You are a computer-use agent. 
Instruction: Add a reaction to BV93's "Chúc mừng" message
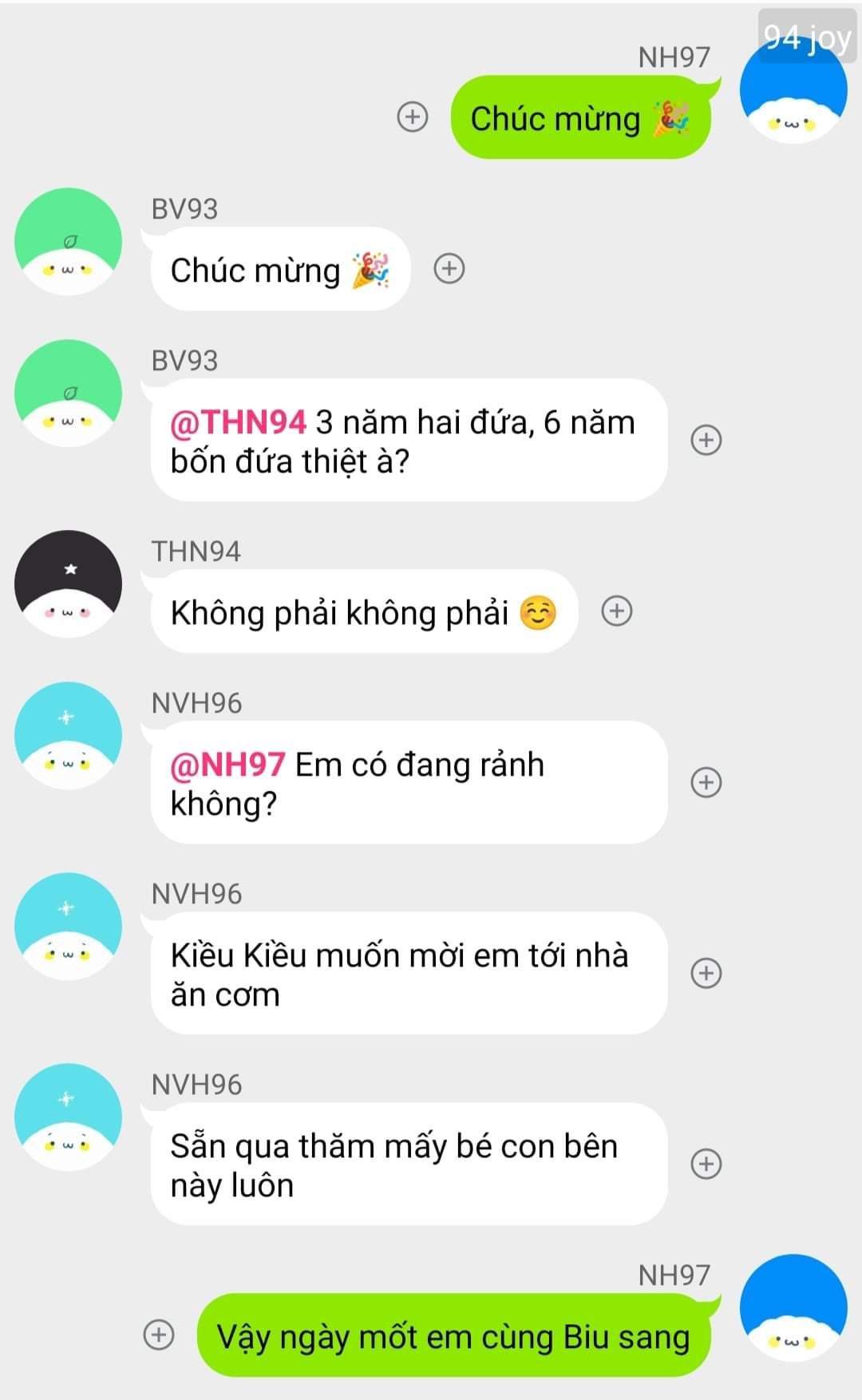(x=449, y=269)
